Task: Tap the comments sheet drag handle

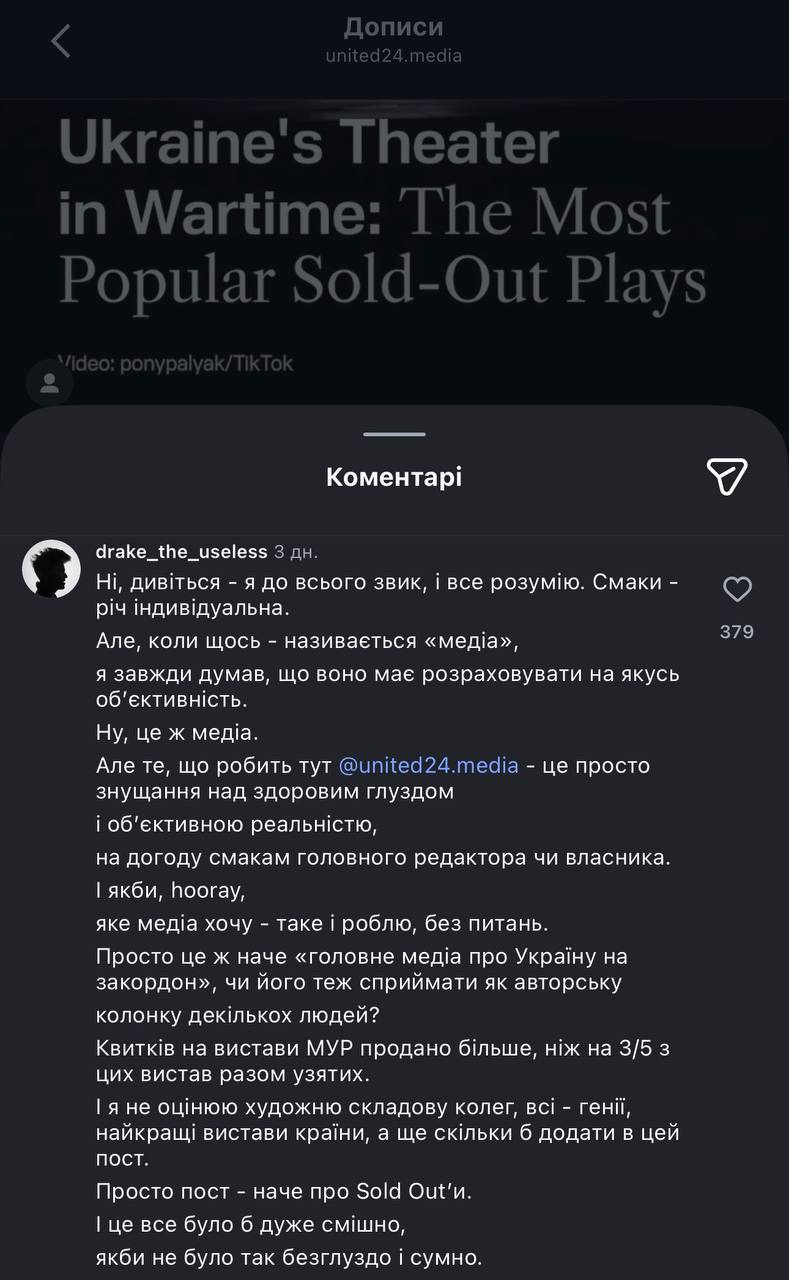Action: tap(395, 434)
